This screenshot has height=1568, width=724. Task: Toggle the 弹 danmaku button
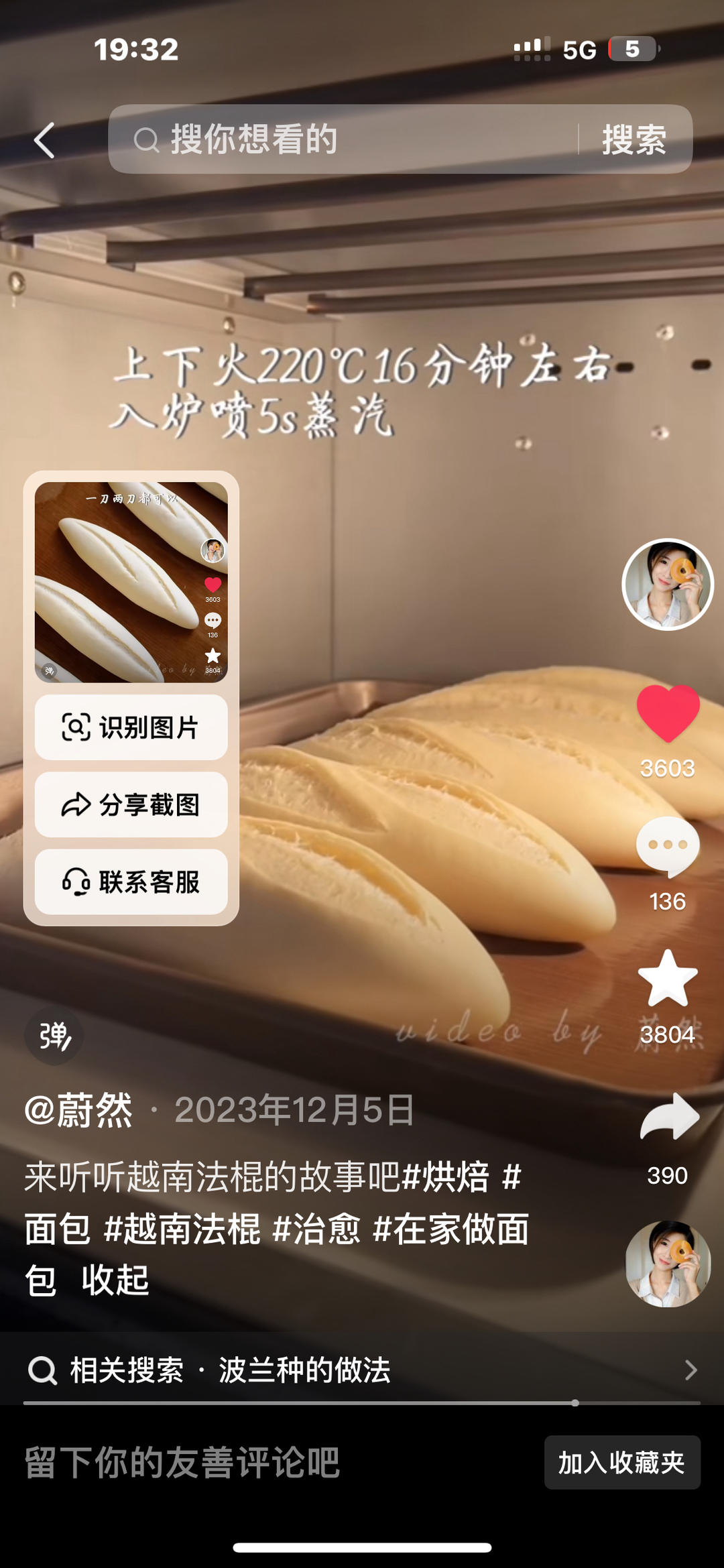(54, 1036)
